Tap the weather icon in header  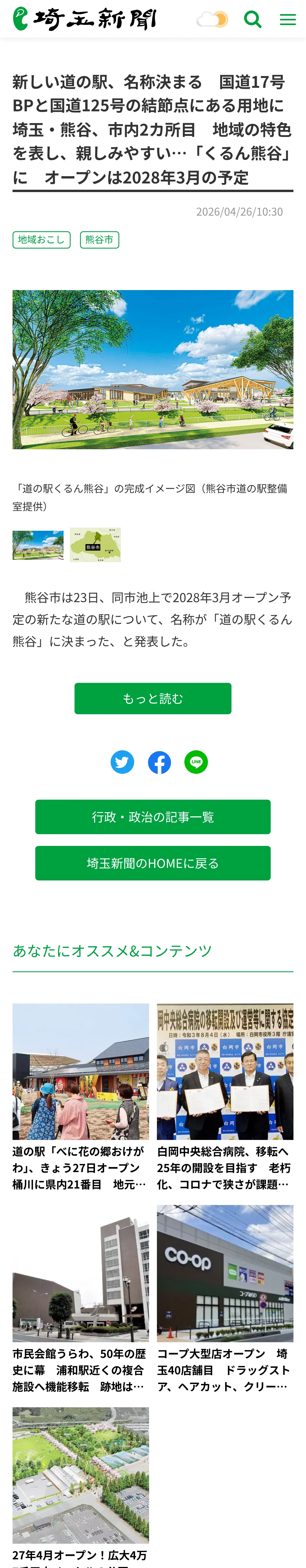click(x=213, y=20)
